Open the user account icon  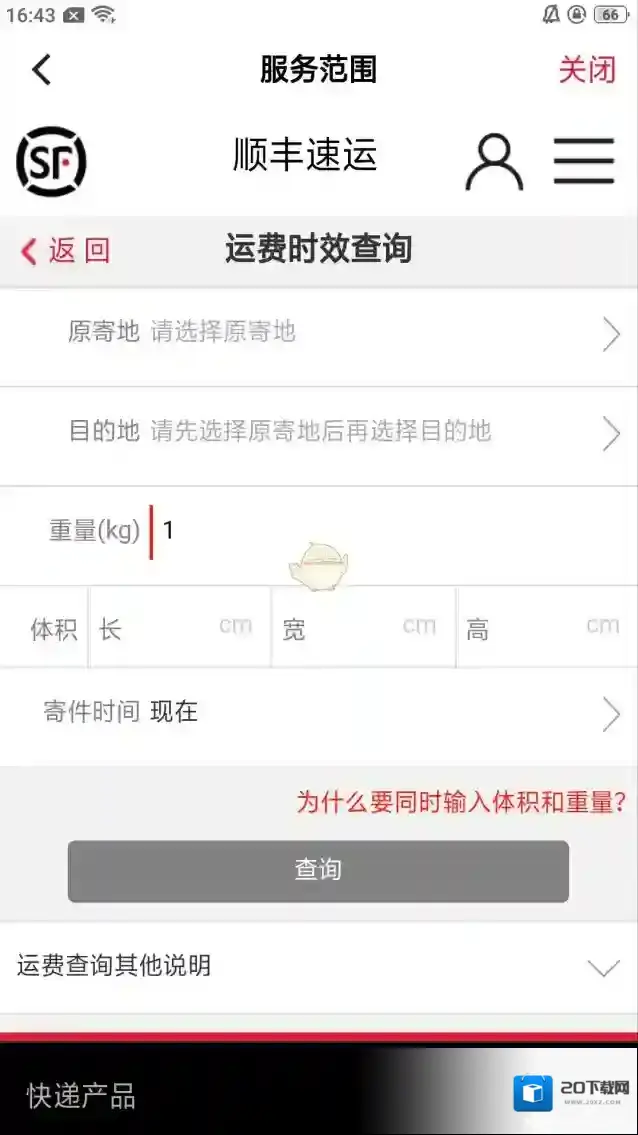[494, 160]
